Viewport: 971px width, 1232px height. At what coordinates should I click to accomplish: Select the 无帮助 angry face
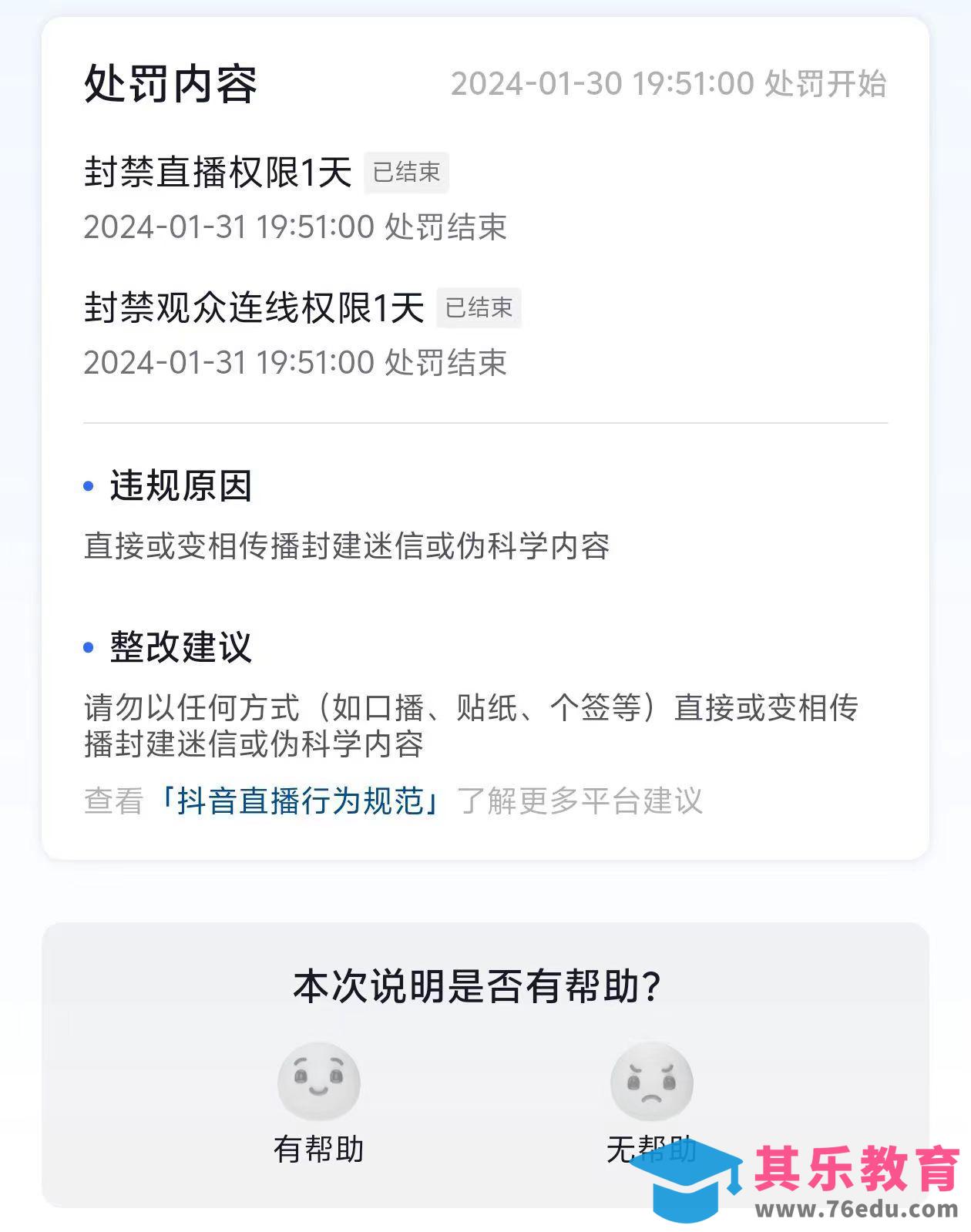pos(651,1083)
